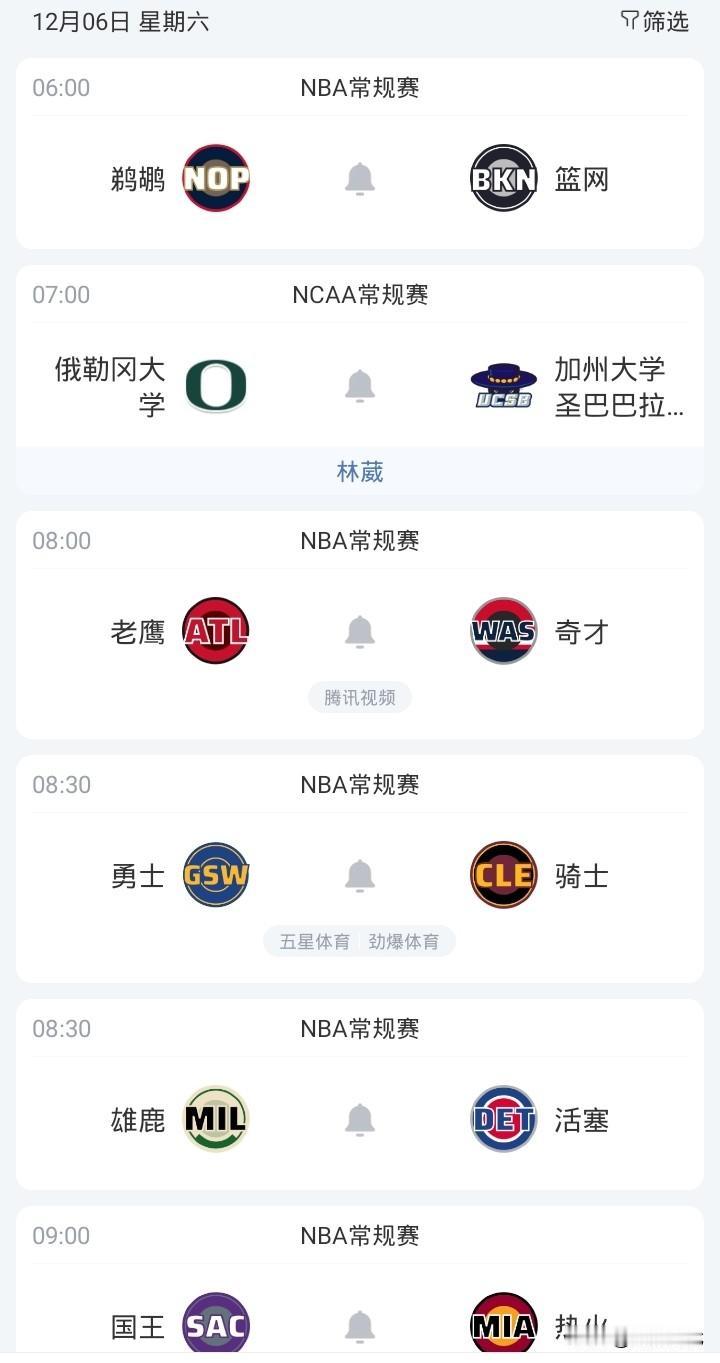Choose the 劲爆体育 broadcast source
The image size is (720, 1363).
pyautogui.click(x=404, y=942)
